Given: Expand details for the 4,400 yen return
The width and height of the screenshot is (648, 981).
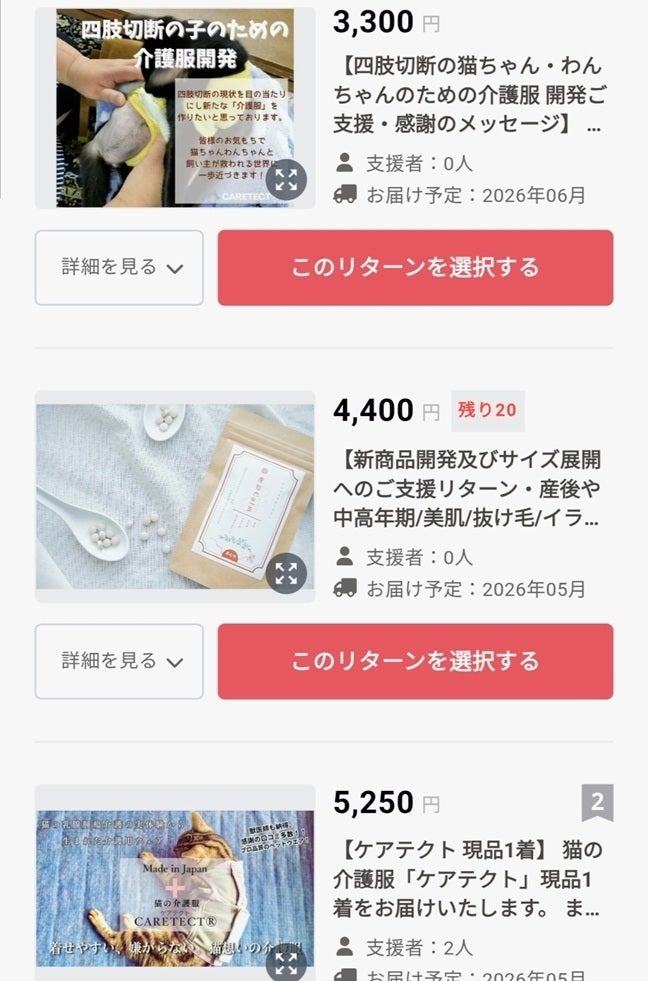Looking at the screenshot, I should pos(119,662).
